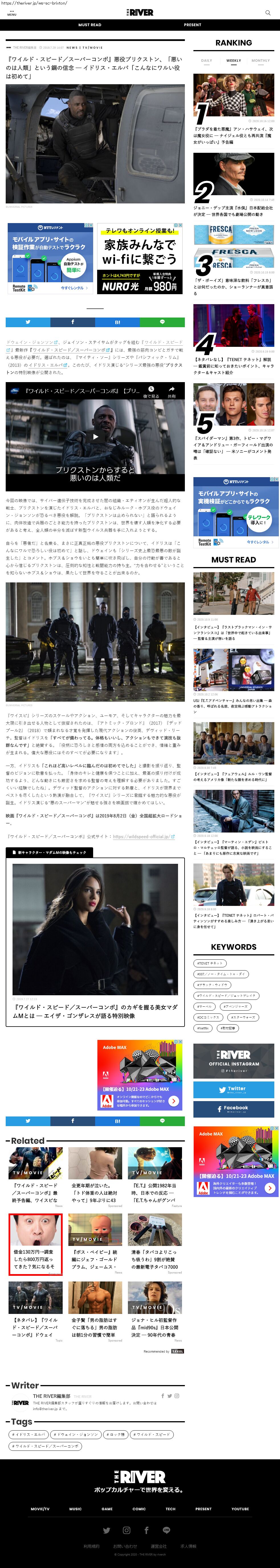The height and width of the screenshot is (1568, 280).
Task: Open the 利用規約 footer link
Action: click(91, 1546)
